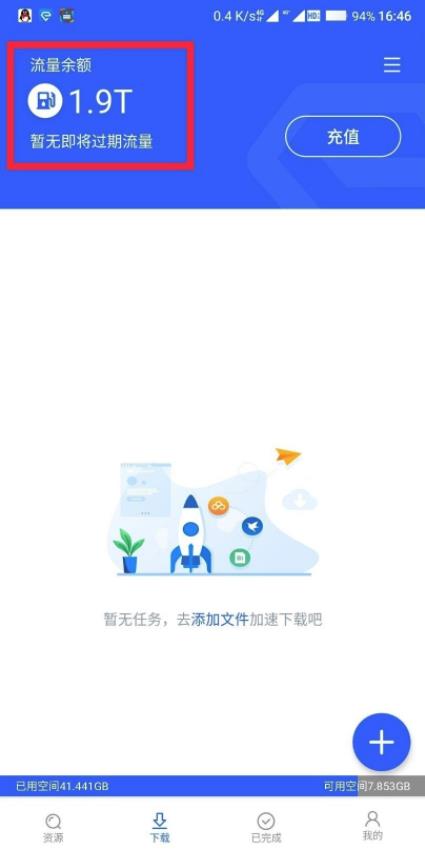Switch to the 资源 tab
The width and height of the screenshot is (425, 851).
pyautogui.click(x=53, y=826)
